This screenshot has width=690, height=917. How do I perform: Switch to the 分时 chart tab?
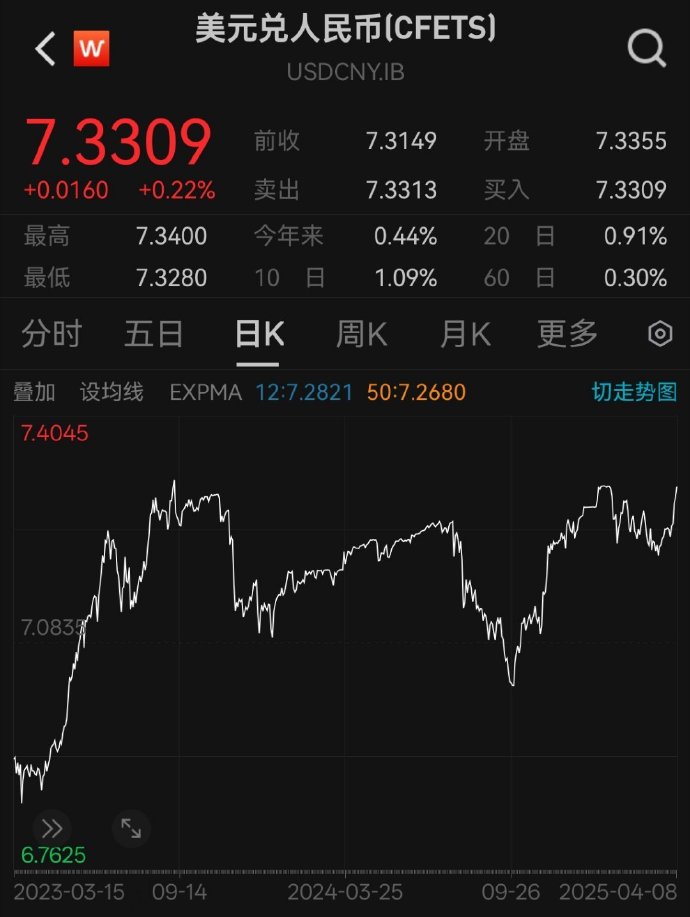[51, 334]
